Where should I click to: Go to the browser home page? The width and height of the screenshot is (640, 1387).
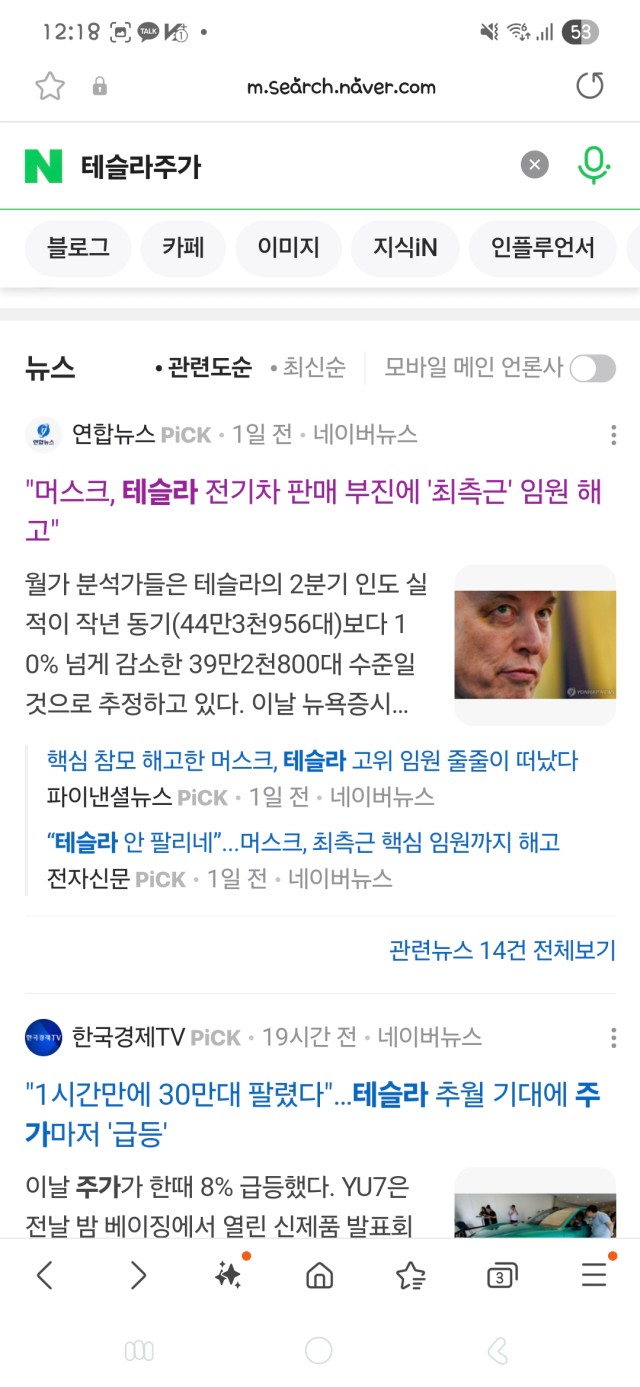[319, 1275]
